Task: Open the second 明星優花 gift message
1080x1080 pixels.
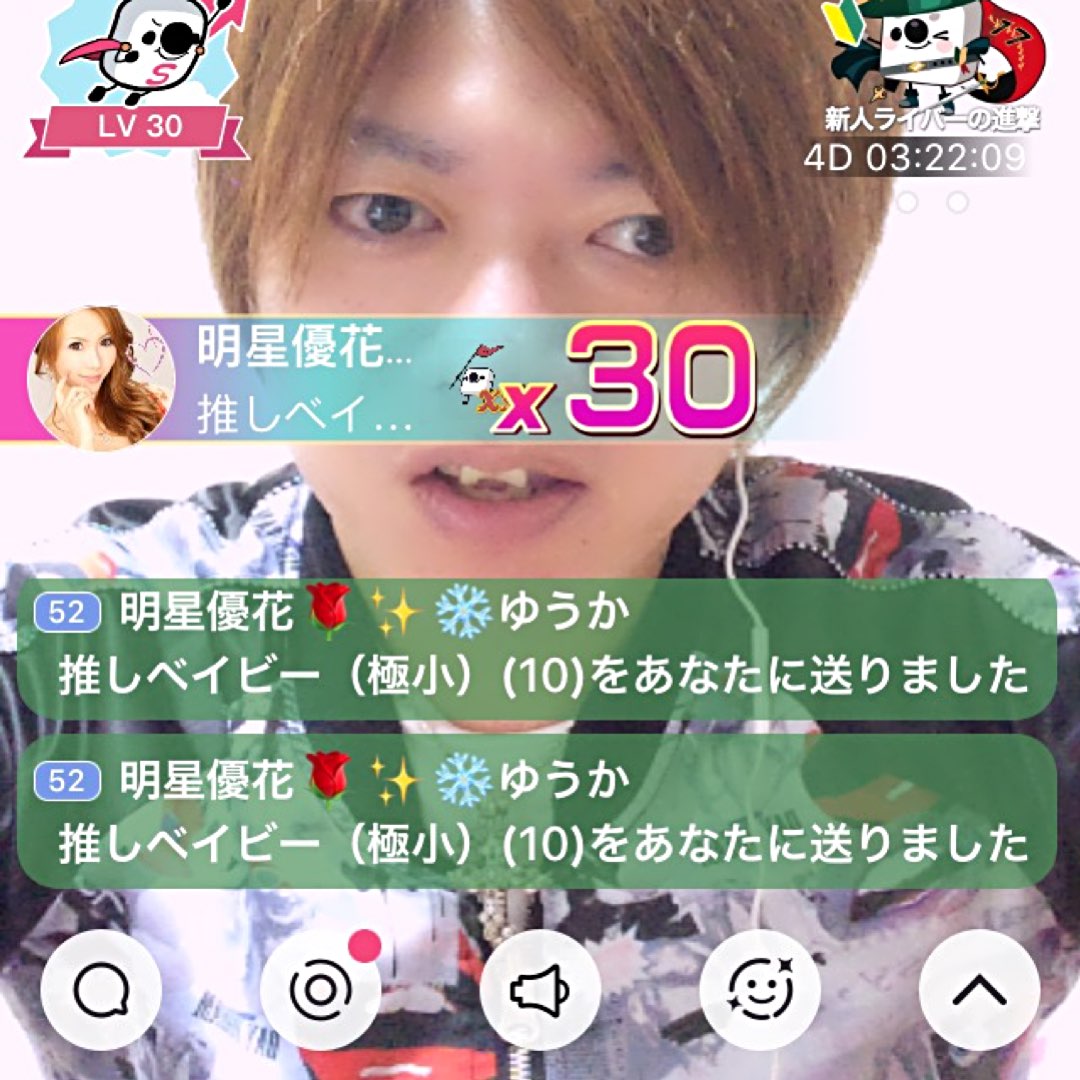Action: [536, 812]
